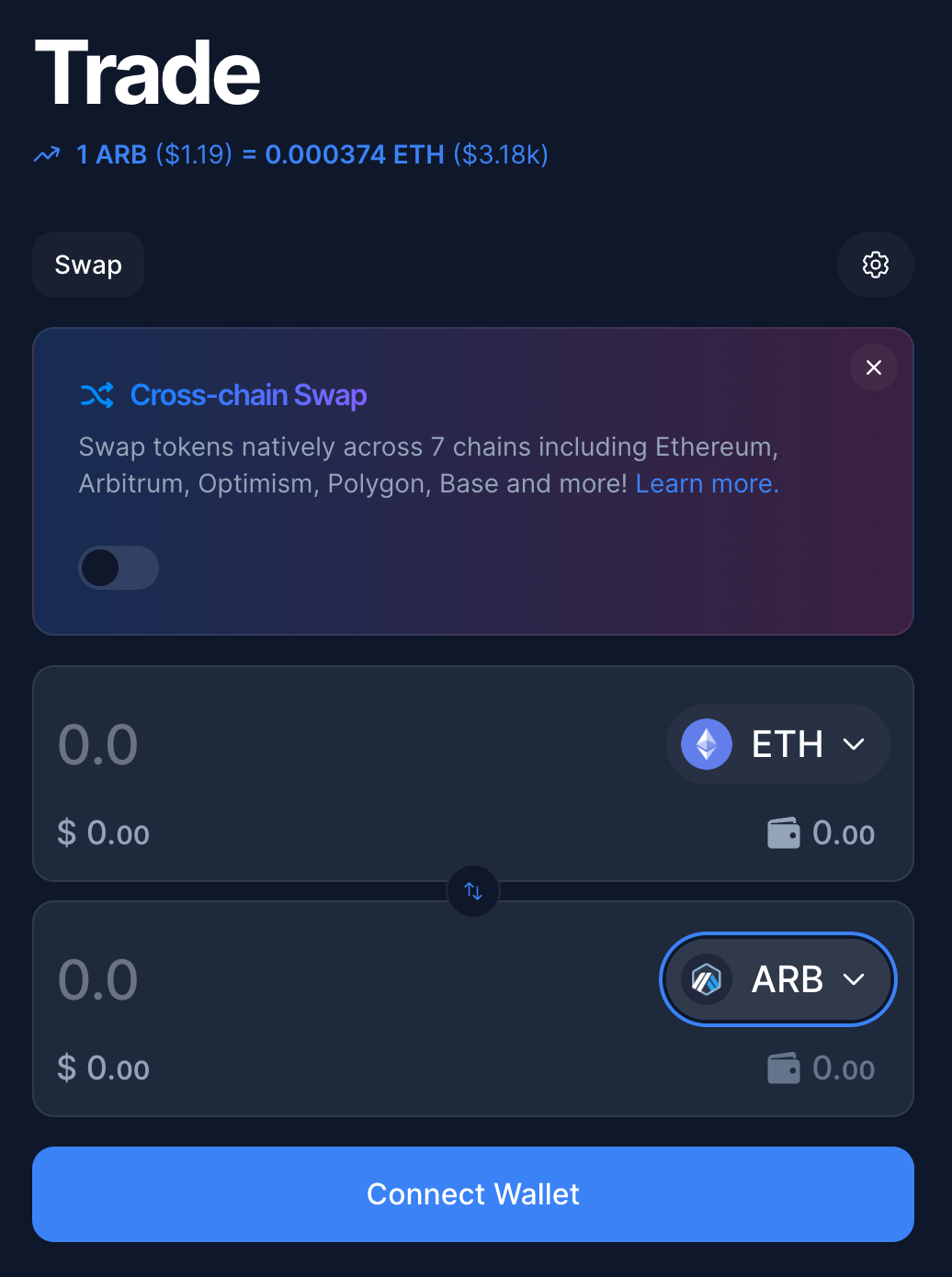952x1277 pixels.
Task: Use ETH wallet balance 0.00
Action: (822, 833)
